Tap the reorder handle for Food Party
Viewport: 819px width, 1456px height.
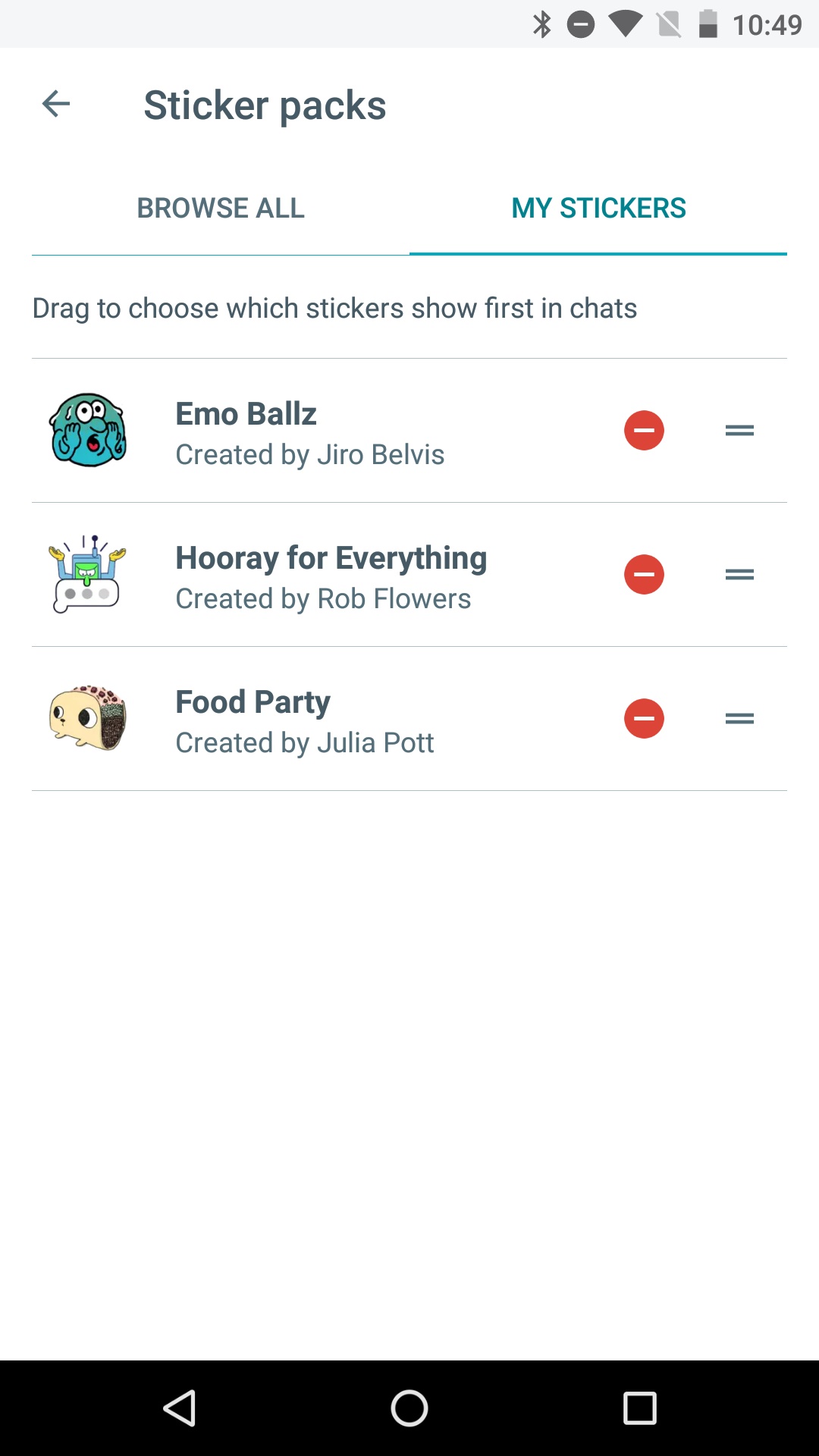tap(739, 718)
